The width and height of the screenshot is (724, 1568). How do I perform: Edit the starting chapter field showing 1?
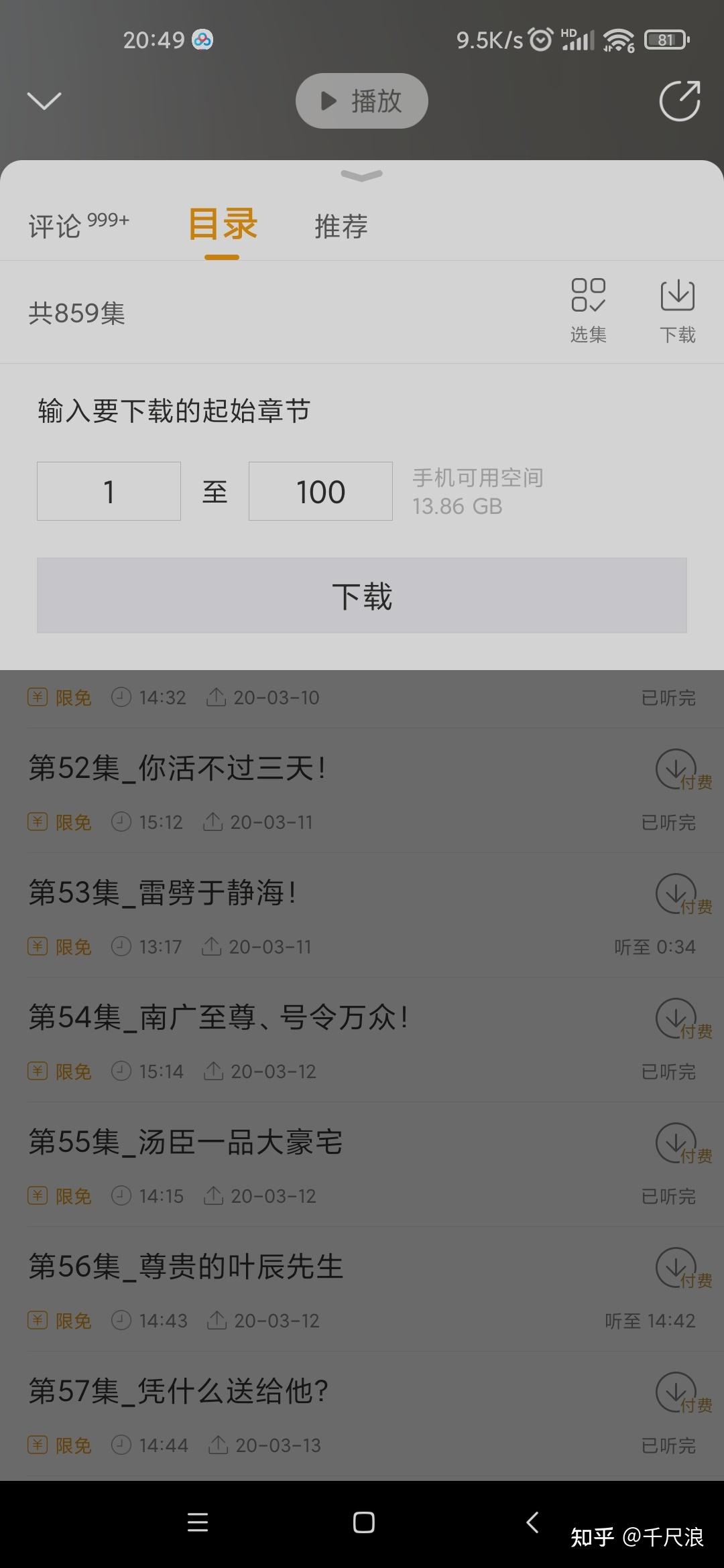(109, 491)
